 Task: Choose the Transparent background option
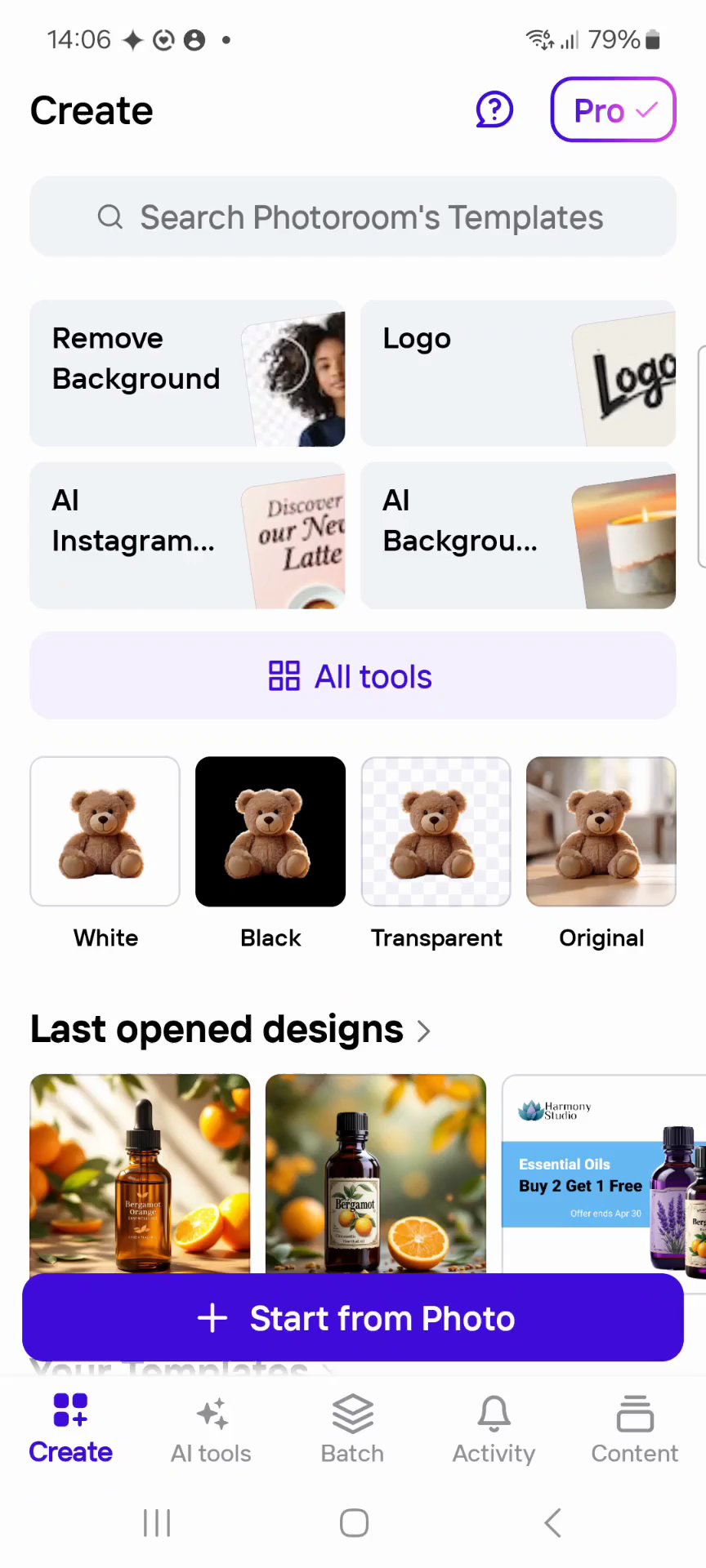[x=436, y=831]
